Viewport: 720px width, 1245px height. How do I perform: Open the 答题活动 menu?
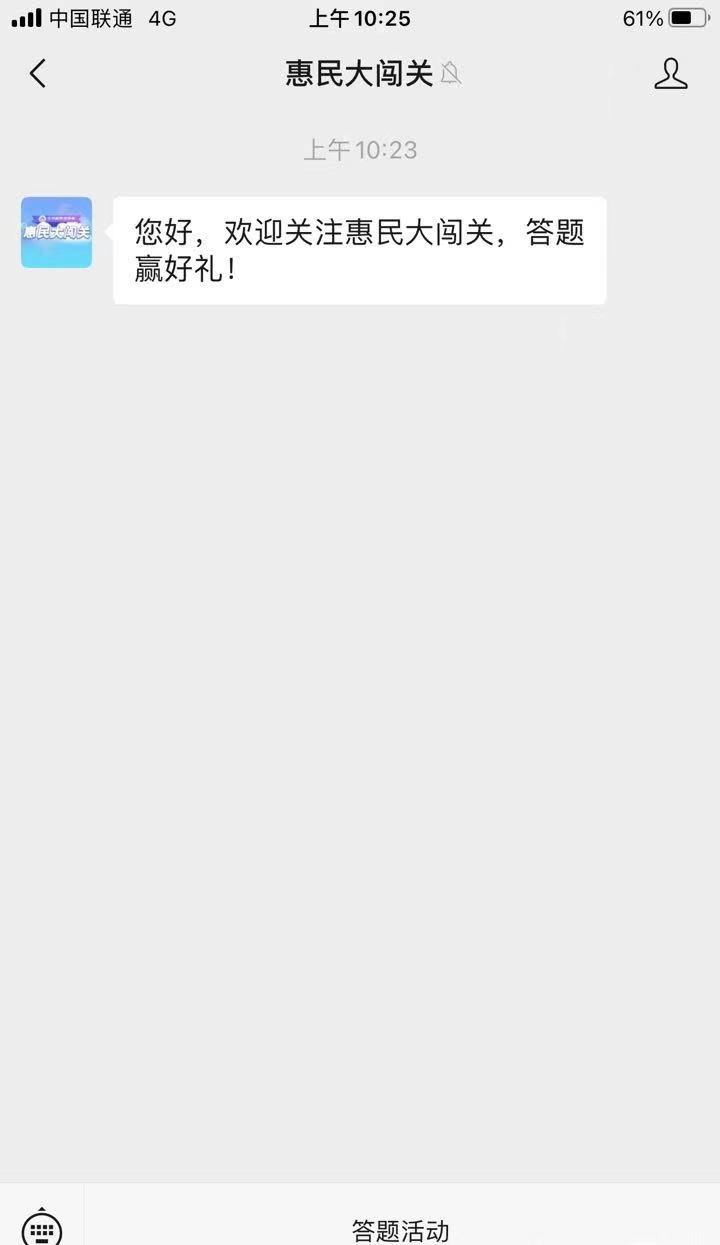[401, 1229]
